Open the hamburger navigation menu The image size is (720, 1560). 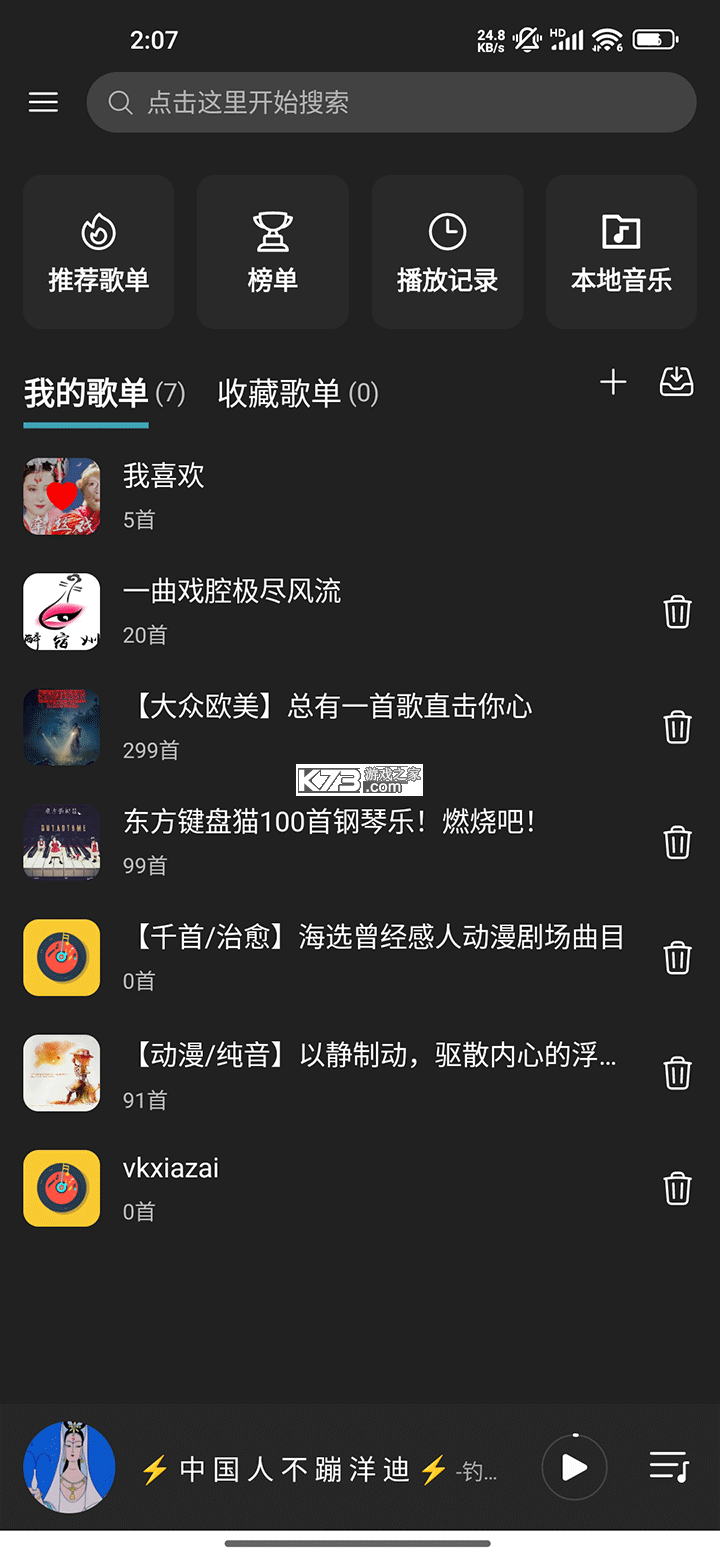click(43, 102)
